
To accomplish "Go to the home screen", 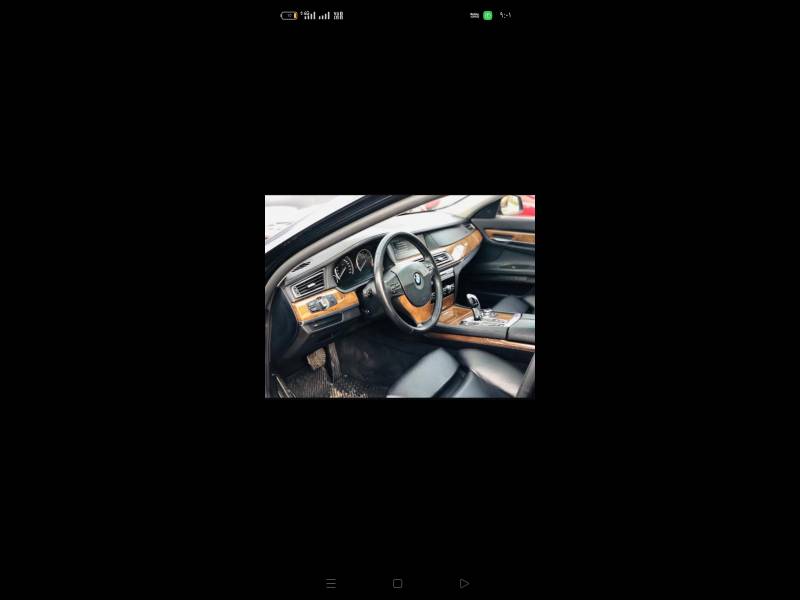I will point(397,583).
